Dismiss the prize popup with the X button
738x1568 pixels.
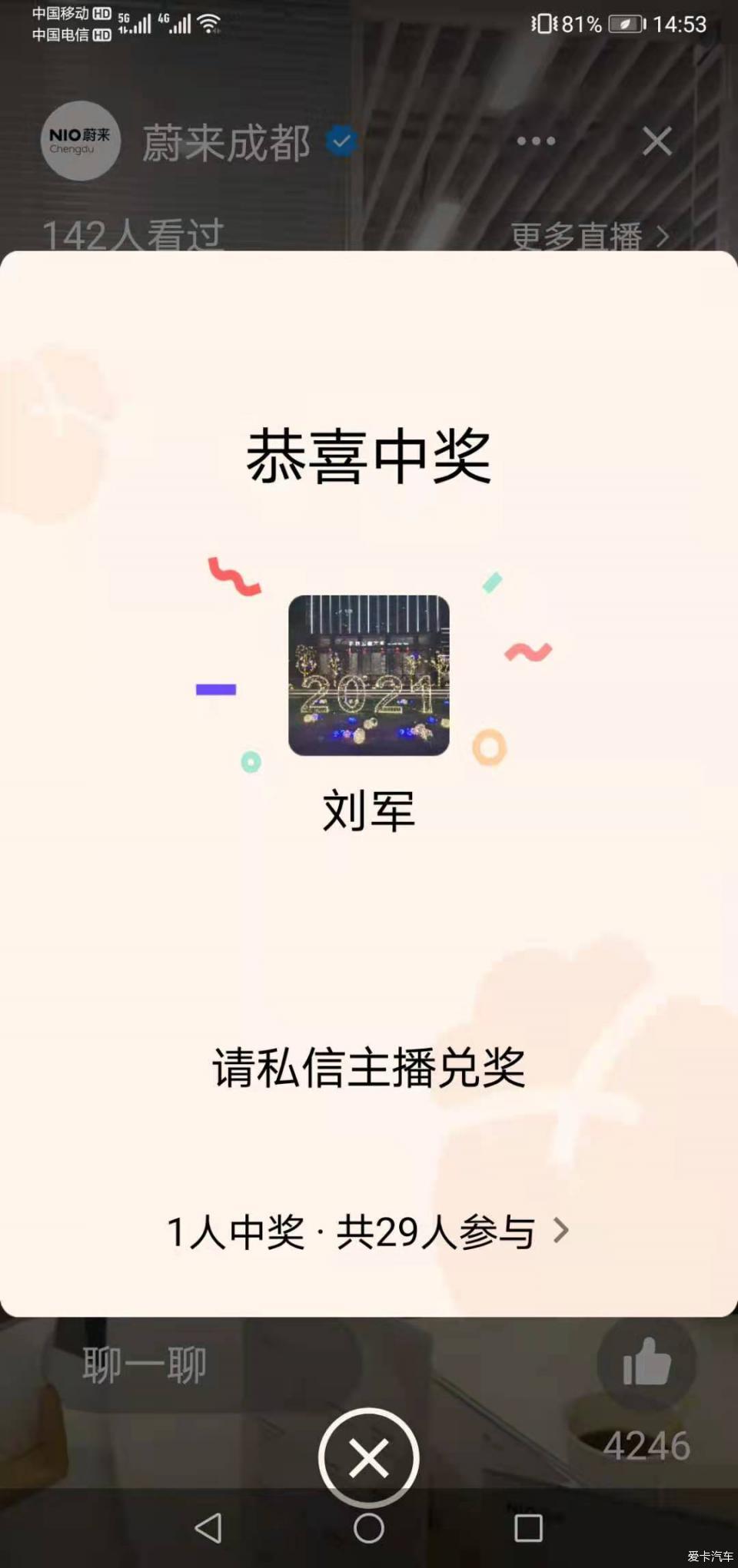click(368, 1457)
